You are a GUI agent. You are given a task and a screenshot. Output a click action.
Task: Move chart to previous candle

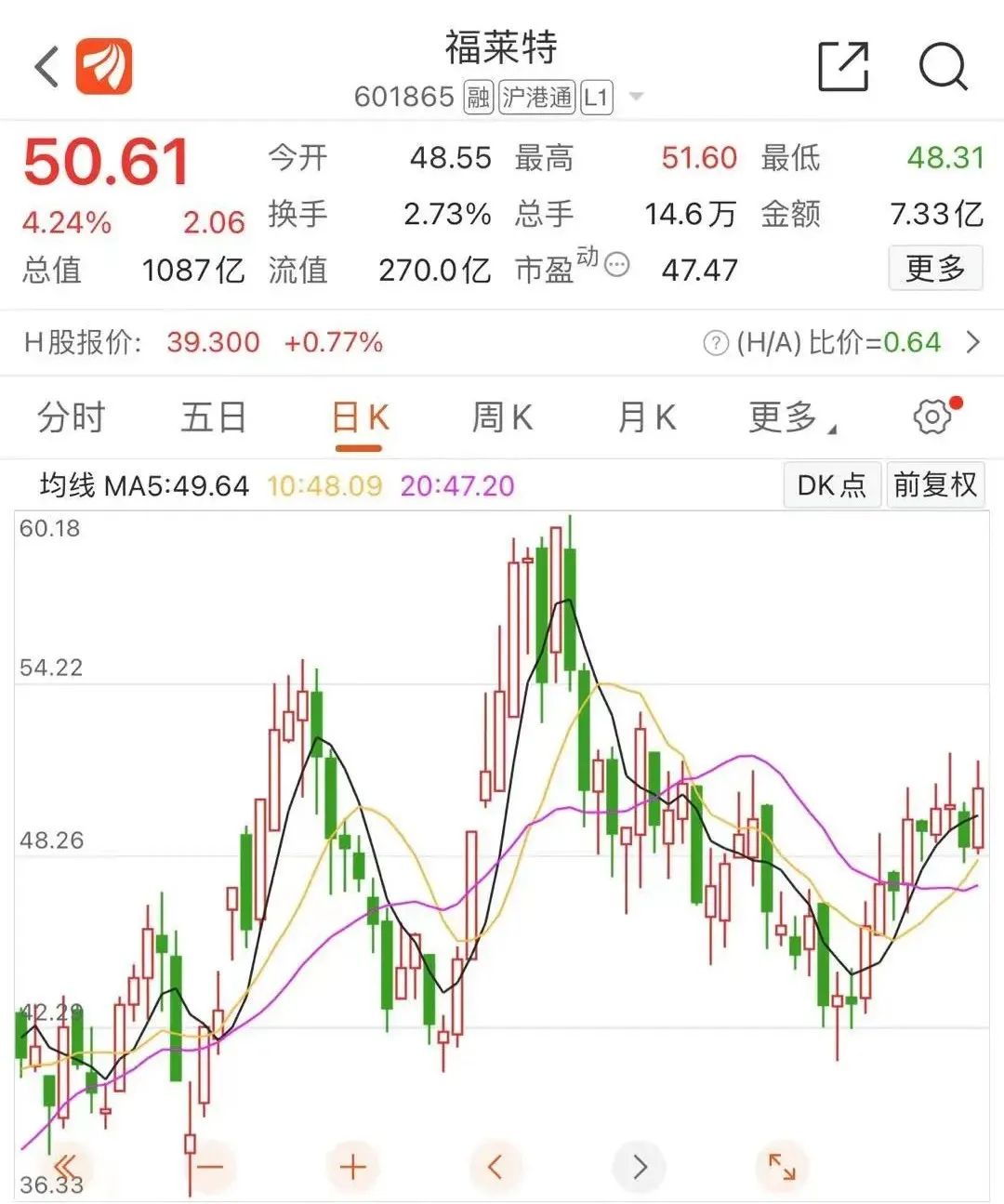pyautogui.click(x=495, y=1167)
